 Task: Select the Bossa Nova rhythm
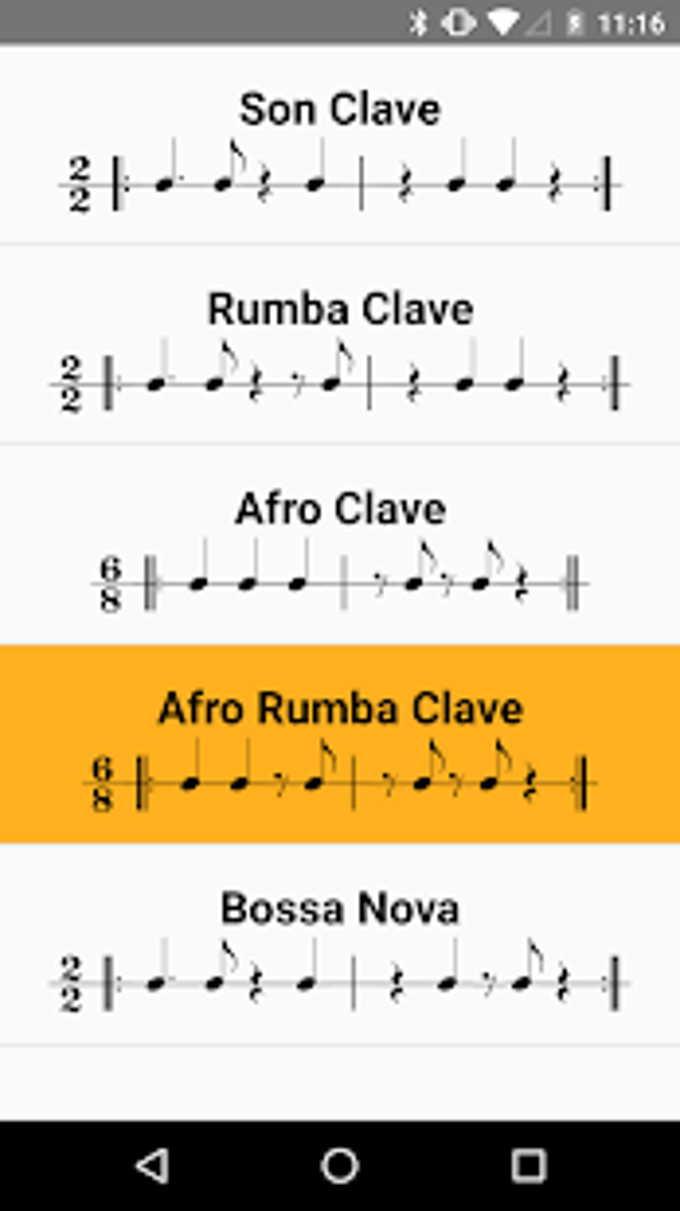[x=340, y=945]
